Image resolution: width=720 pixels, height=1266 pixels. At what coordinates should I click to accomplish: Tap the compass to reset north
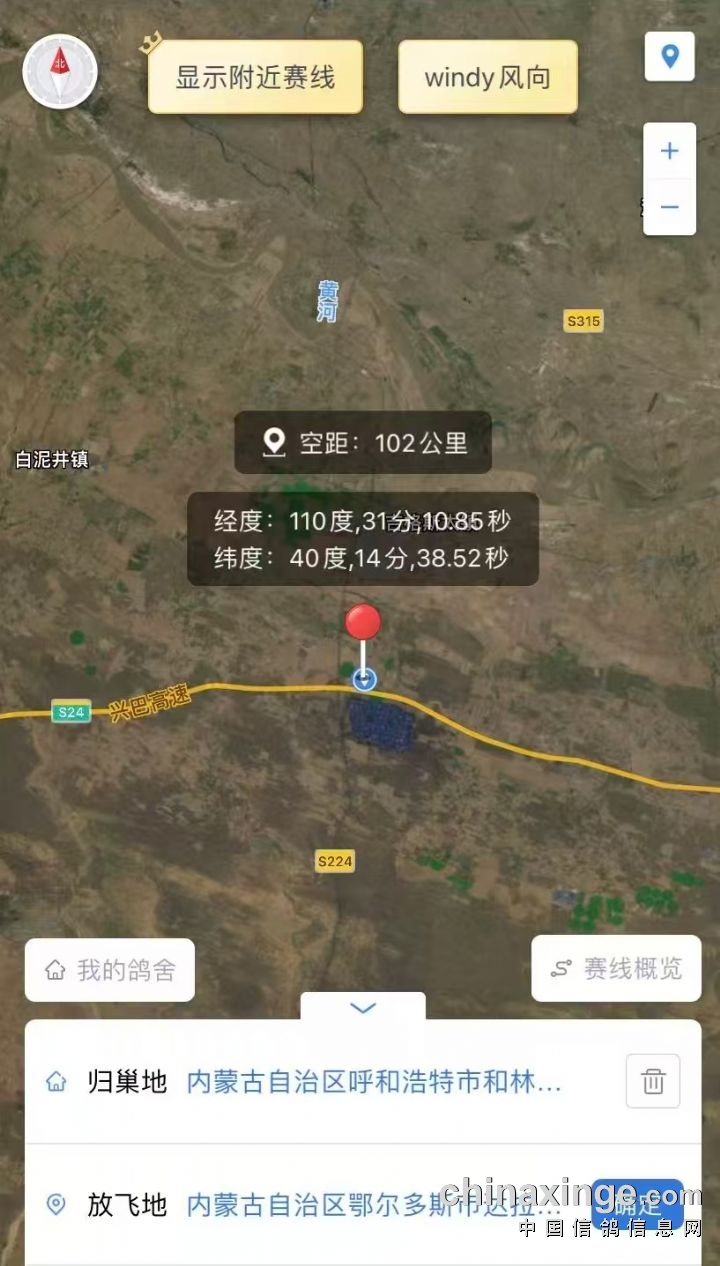pos(60,71)
